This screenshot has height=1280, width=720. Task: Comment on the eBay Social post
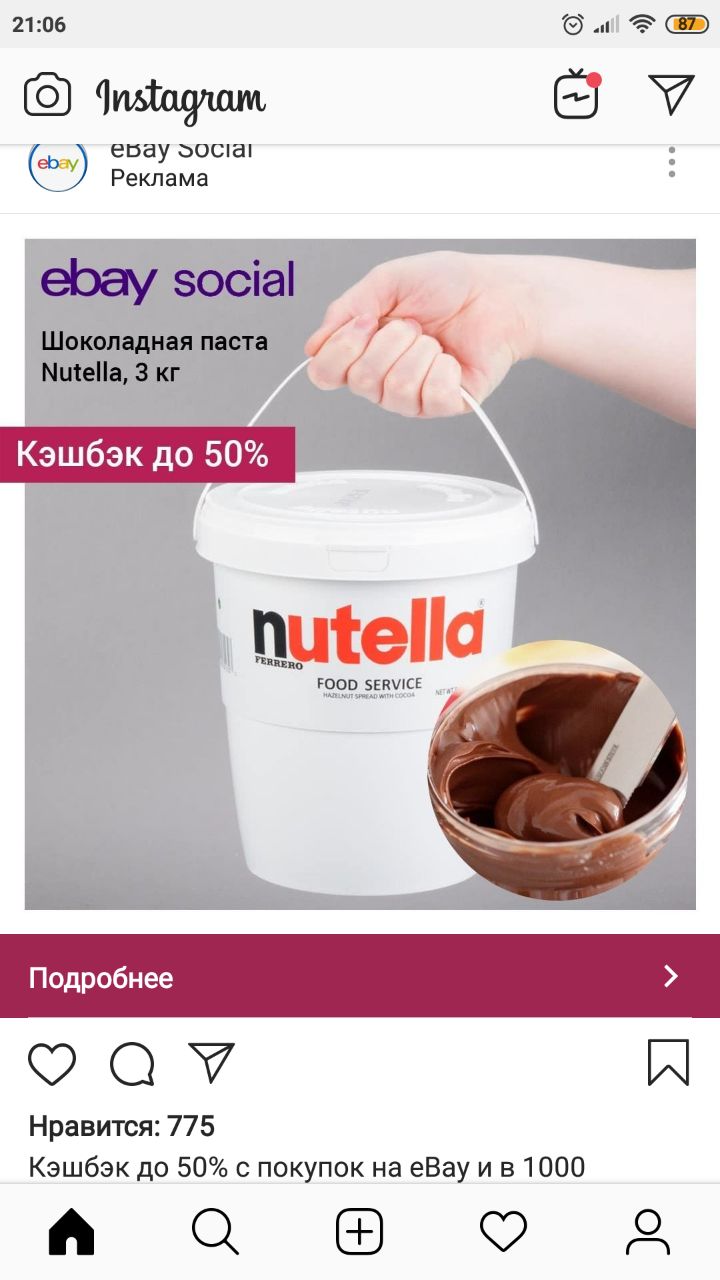click(132, 1063)
